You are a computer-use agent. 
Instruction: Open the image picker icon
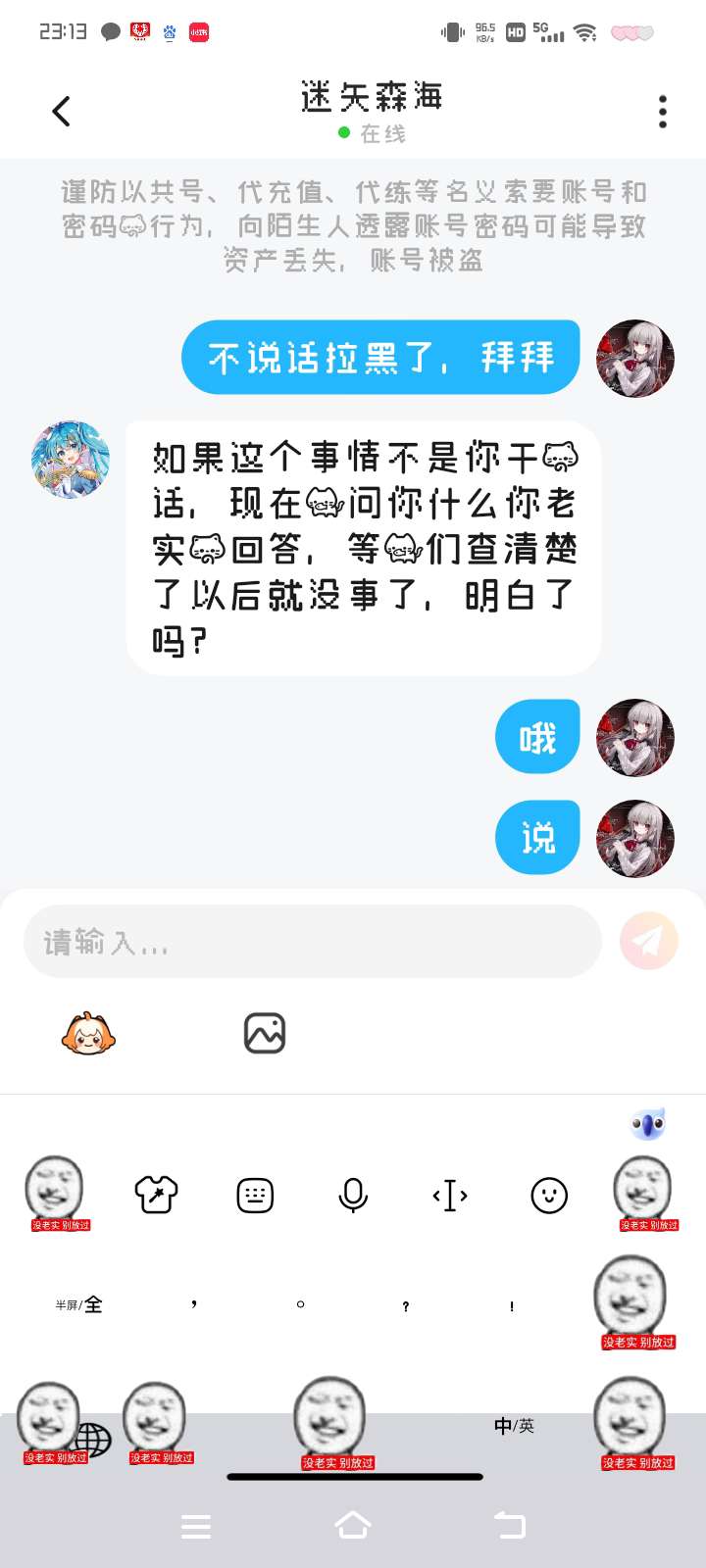tap(264, 1034)
